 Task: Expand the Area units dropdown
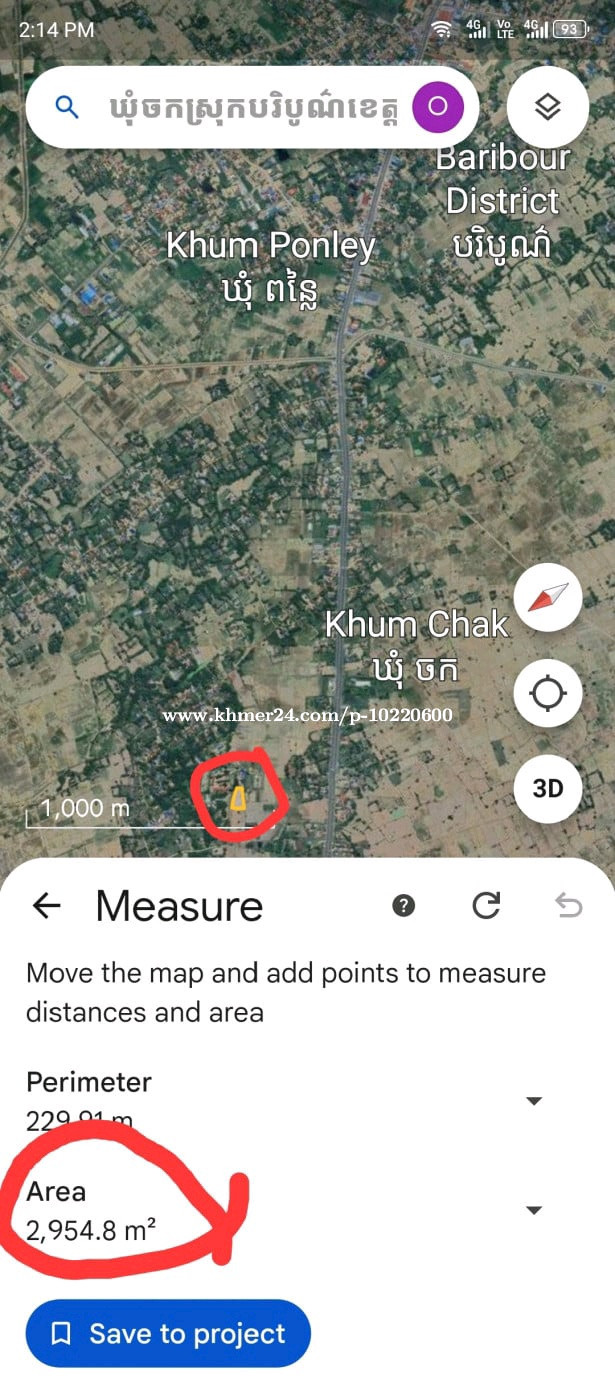coord(534,1210)
